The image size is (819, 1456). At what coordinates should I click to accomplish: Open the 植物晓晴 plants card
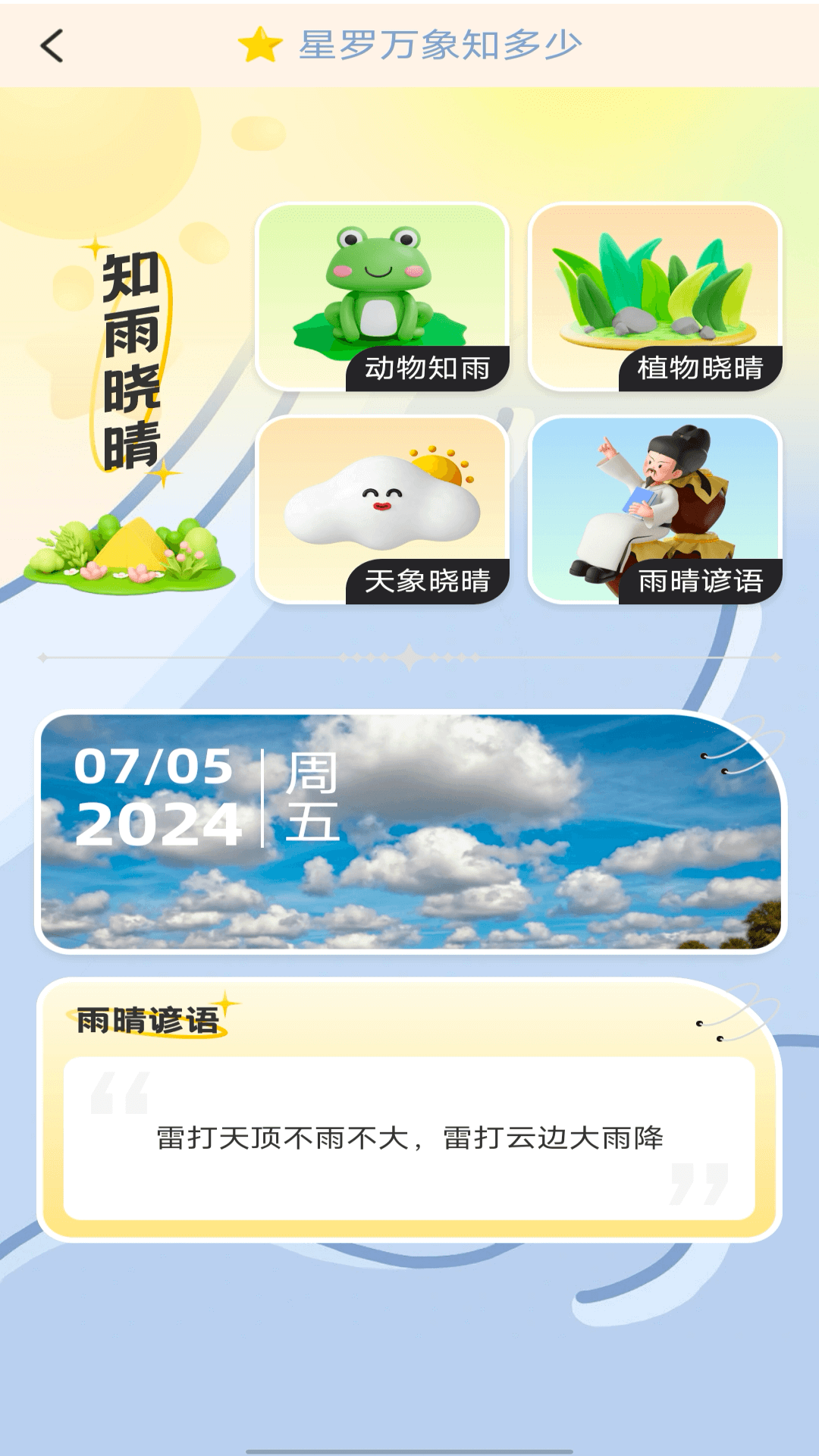click(655, 297)
